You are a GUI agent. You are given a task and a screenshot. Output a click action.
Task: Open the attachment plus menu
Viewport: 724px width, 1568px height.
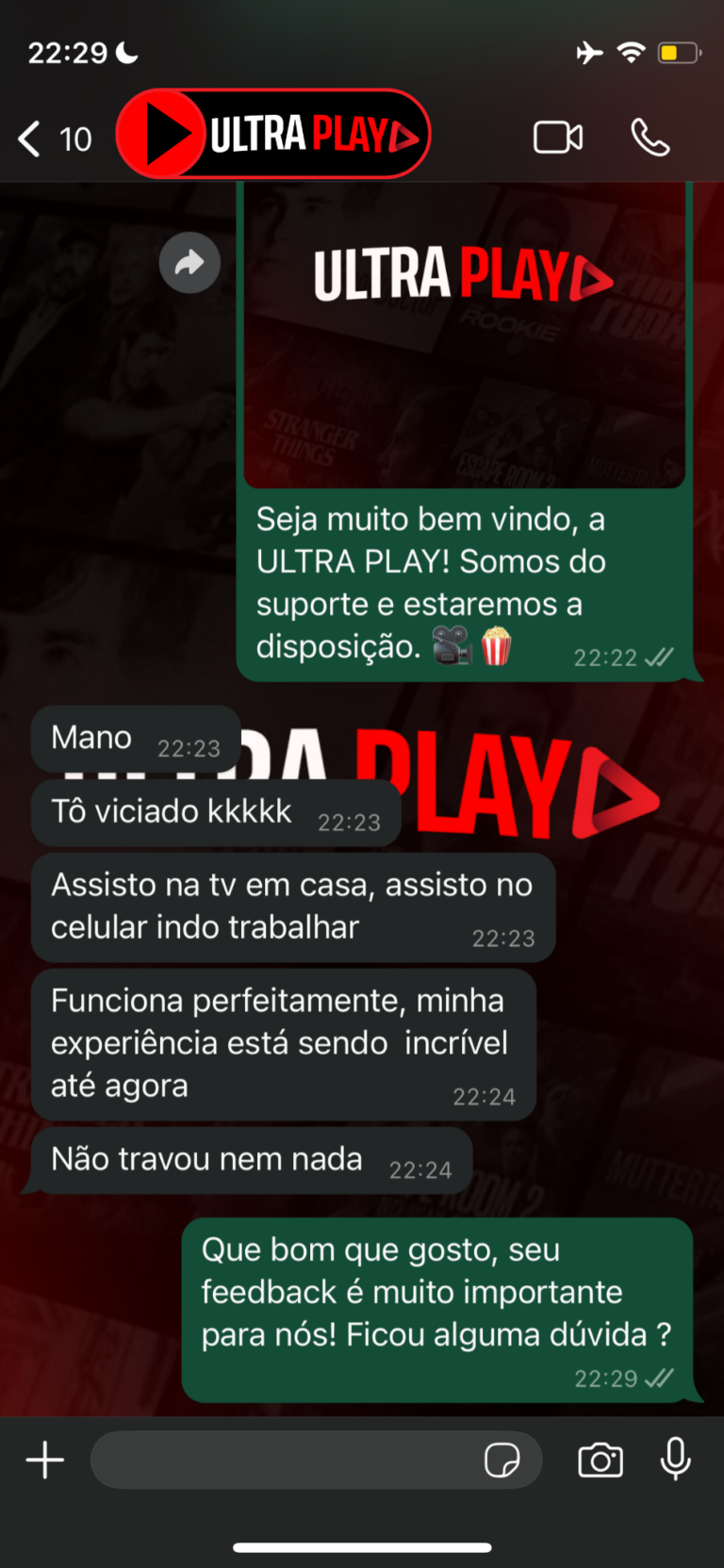[x=44, y=1461]
